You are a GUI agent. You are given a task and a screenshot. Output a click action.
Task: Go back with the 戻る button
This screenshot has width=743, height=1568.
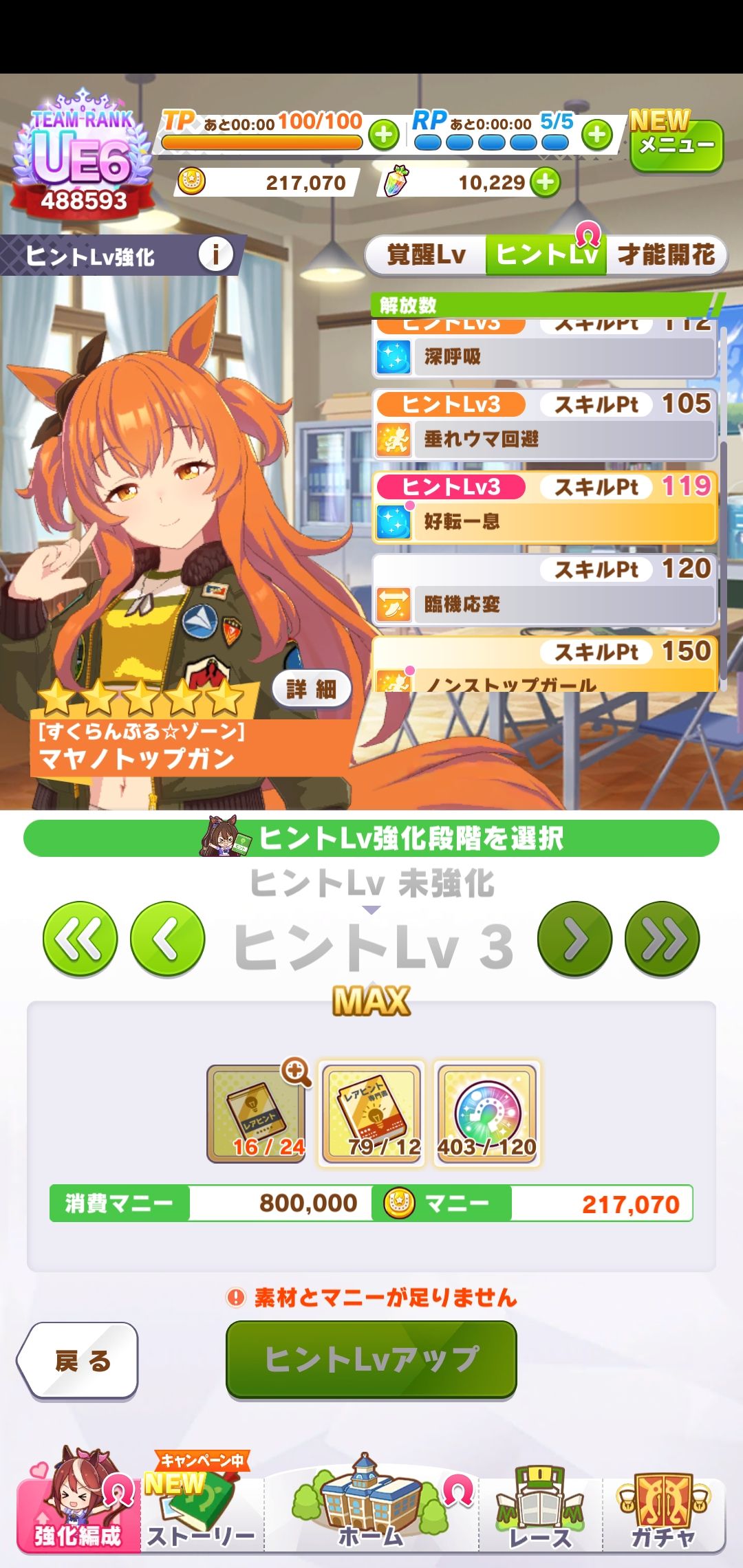point(78,1361)
